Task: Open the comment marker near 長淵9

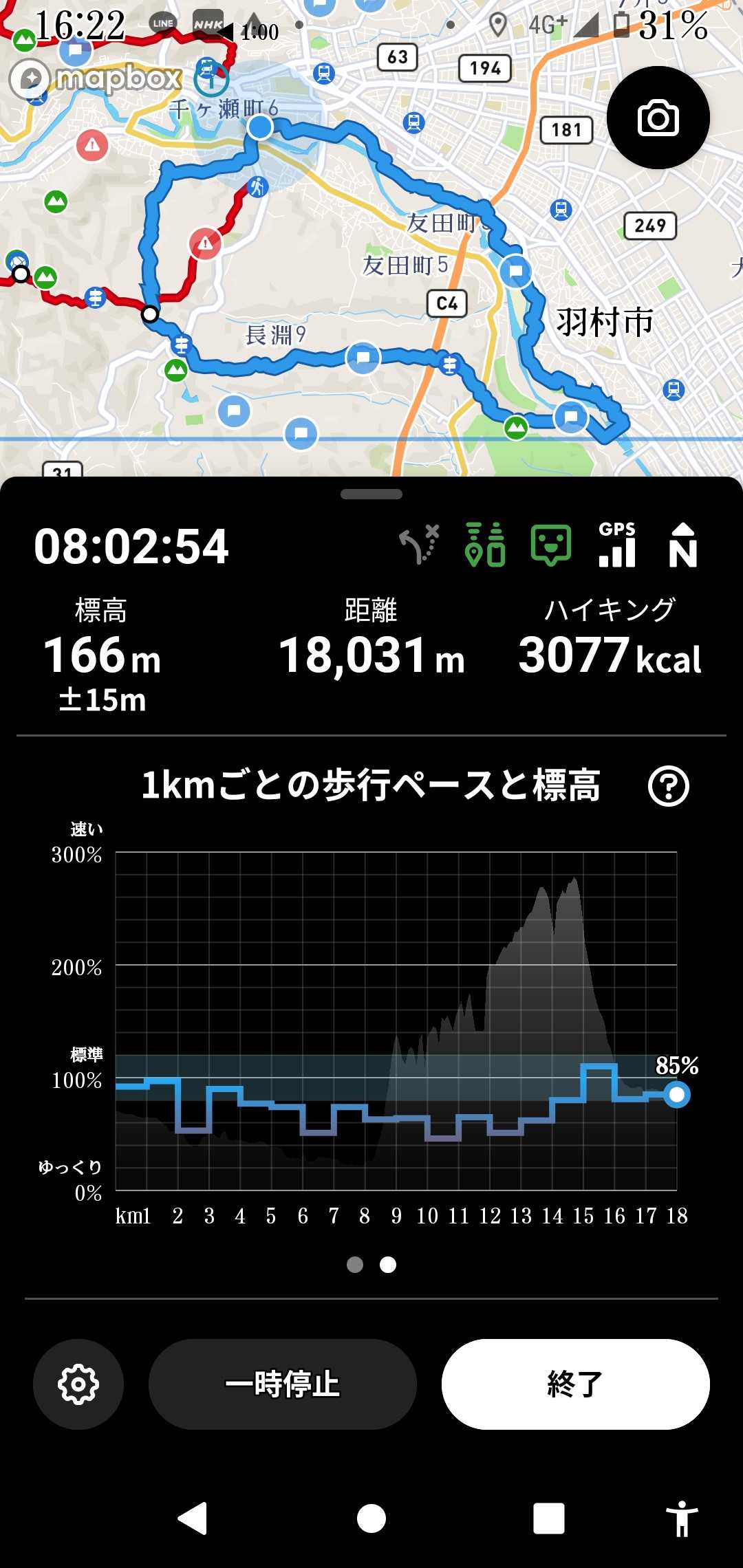Action: click(x=363, y=358)
